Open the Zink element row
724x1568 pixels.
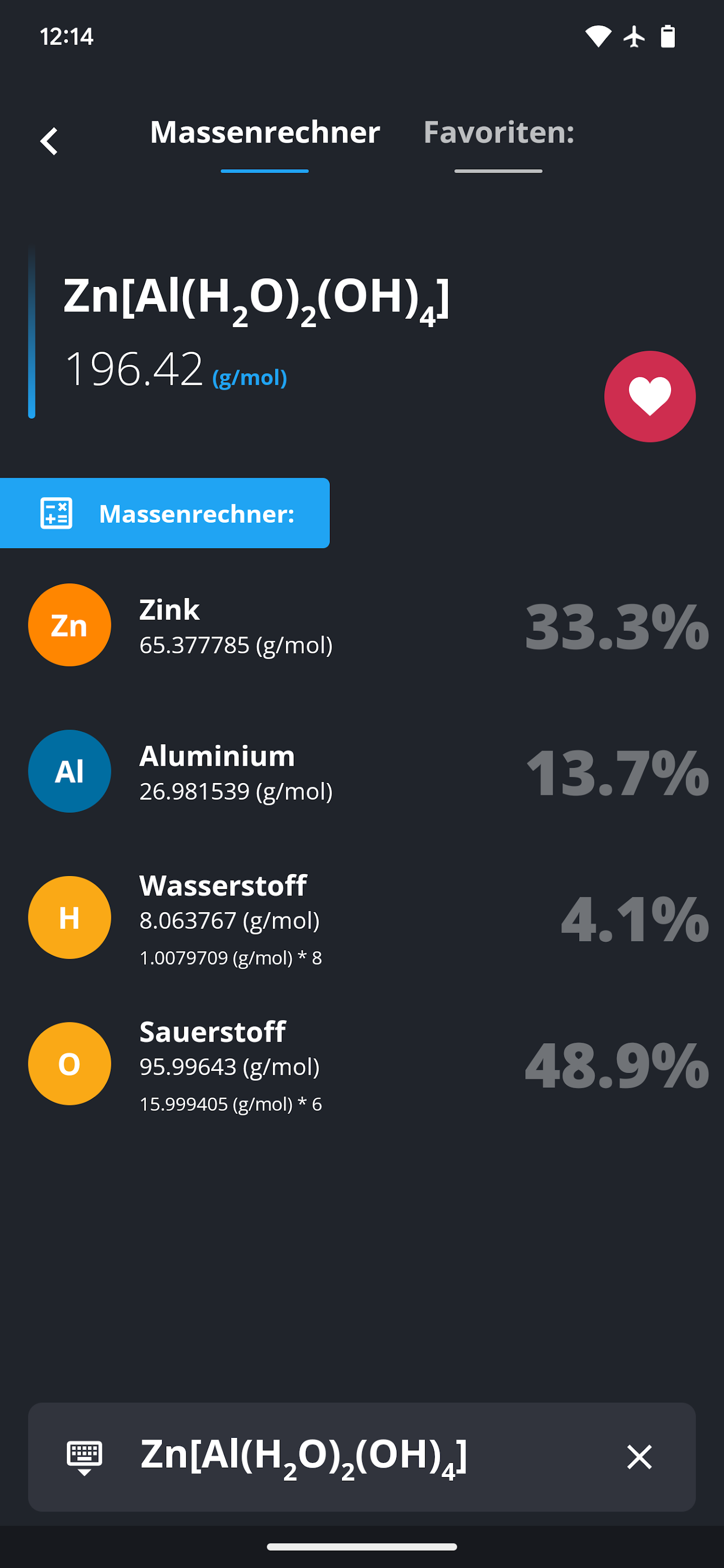[362, 625]
